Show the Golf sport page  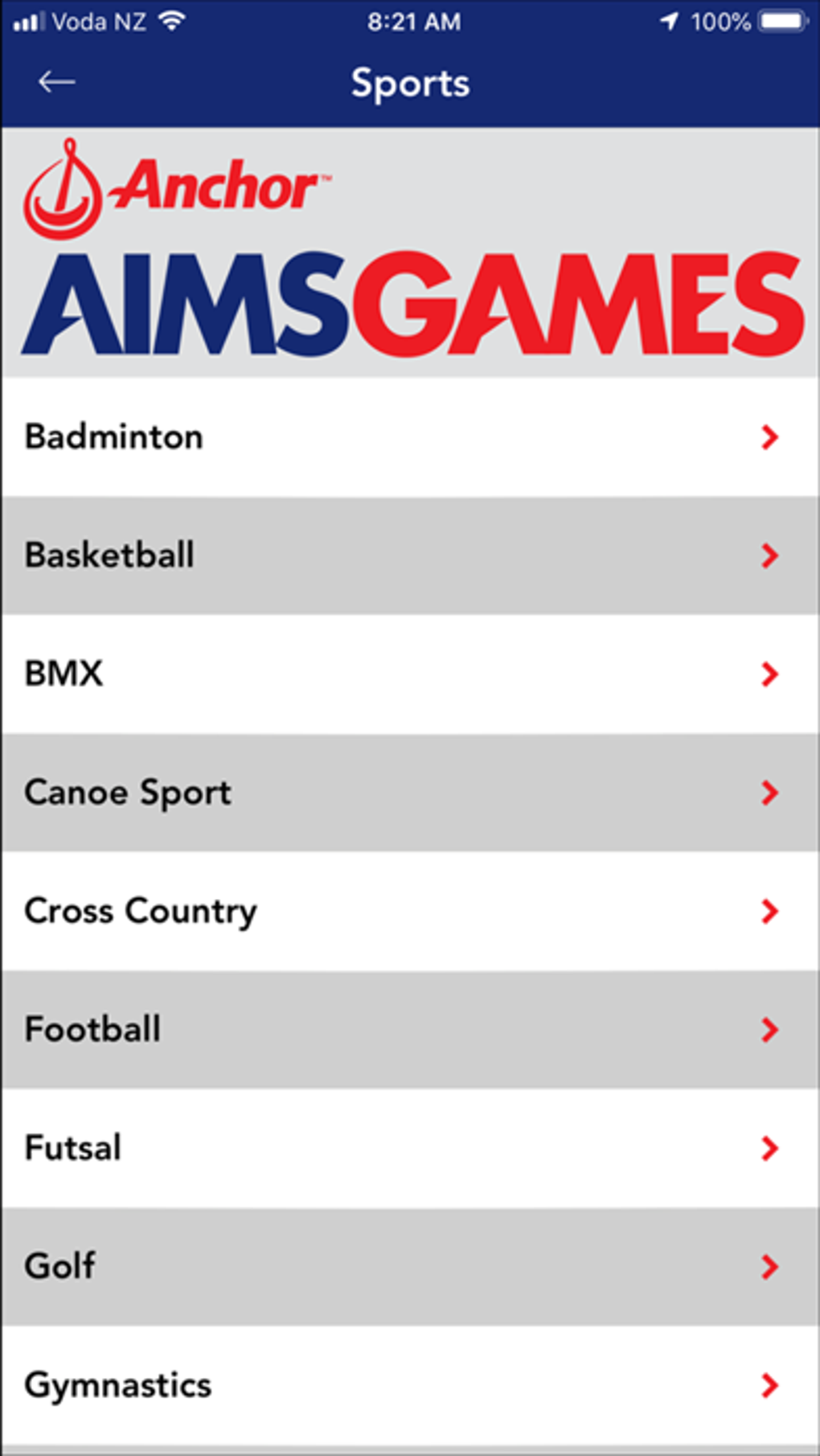tap(410, 1266)
